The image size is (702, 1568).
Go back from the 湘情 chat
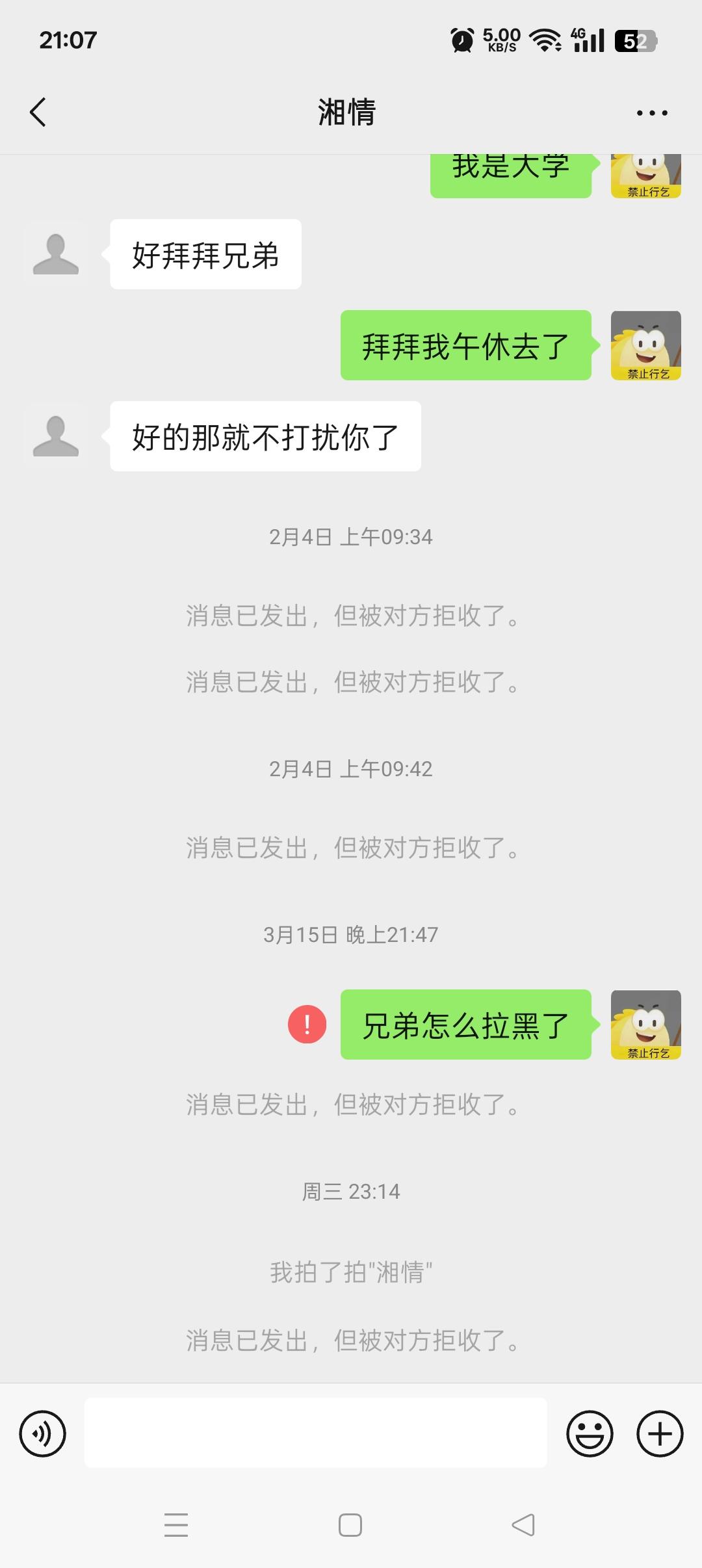[38, 112]
